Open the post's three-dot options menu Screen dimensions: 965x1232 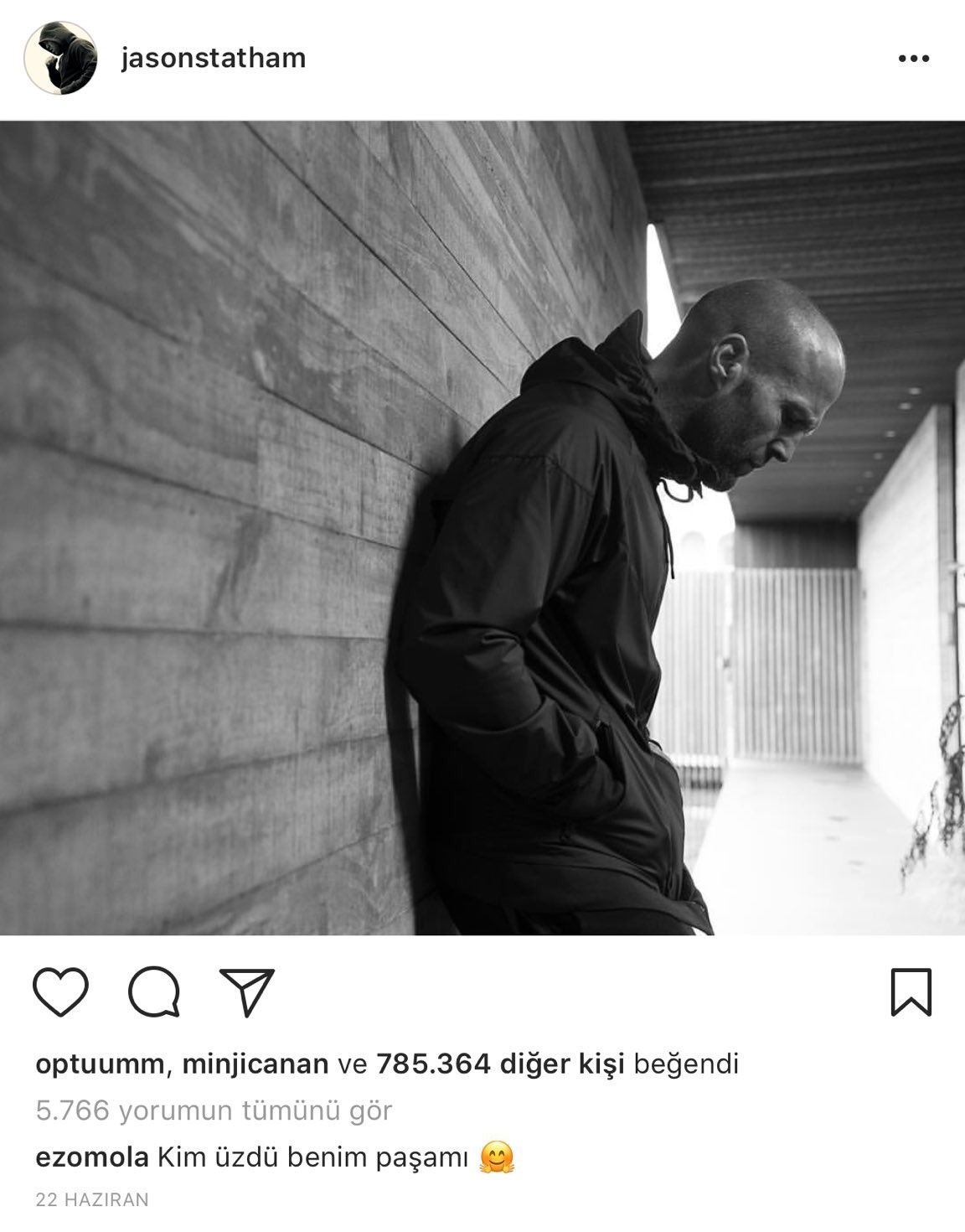click(x=913, y=60)
